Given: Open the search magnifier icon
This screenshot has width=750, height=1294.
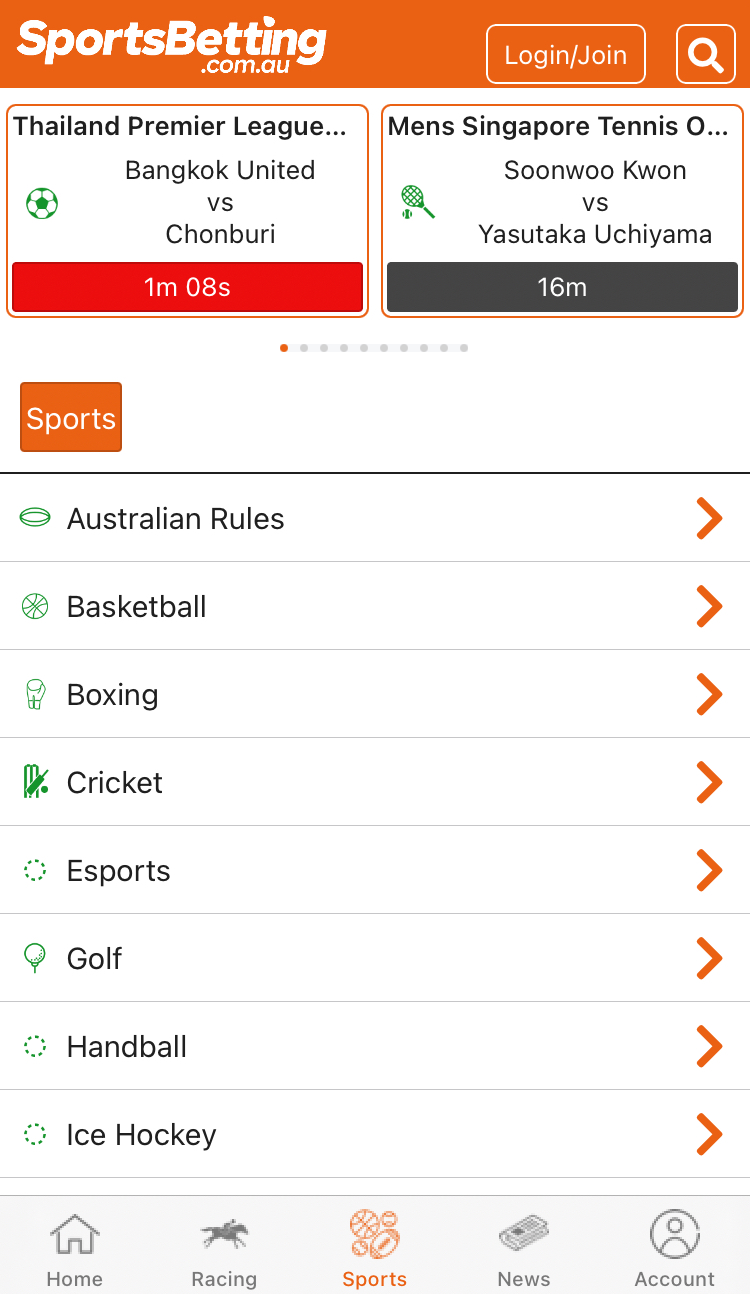Looking at the screenshot, I should pos(706,54).
